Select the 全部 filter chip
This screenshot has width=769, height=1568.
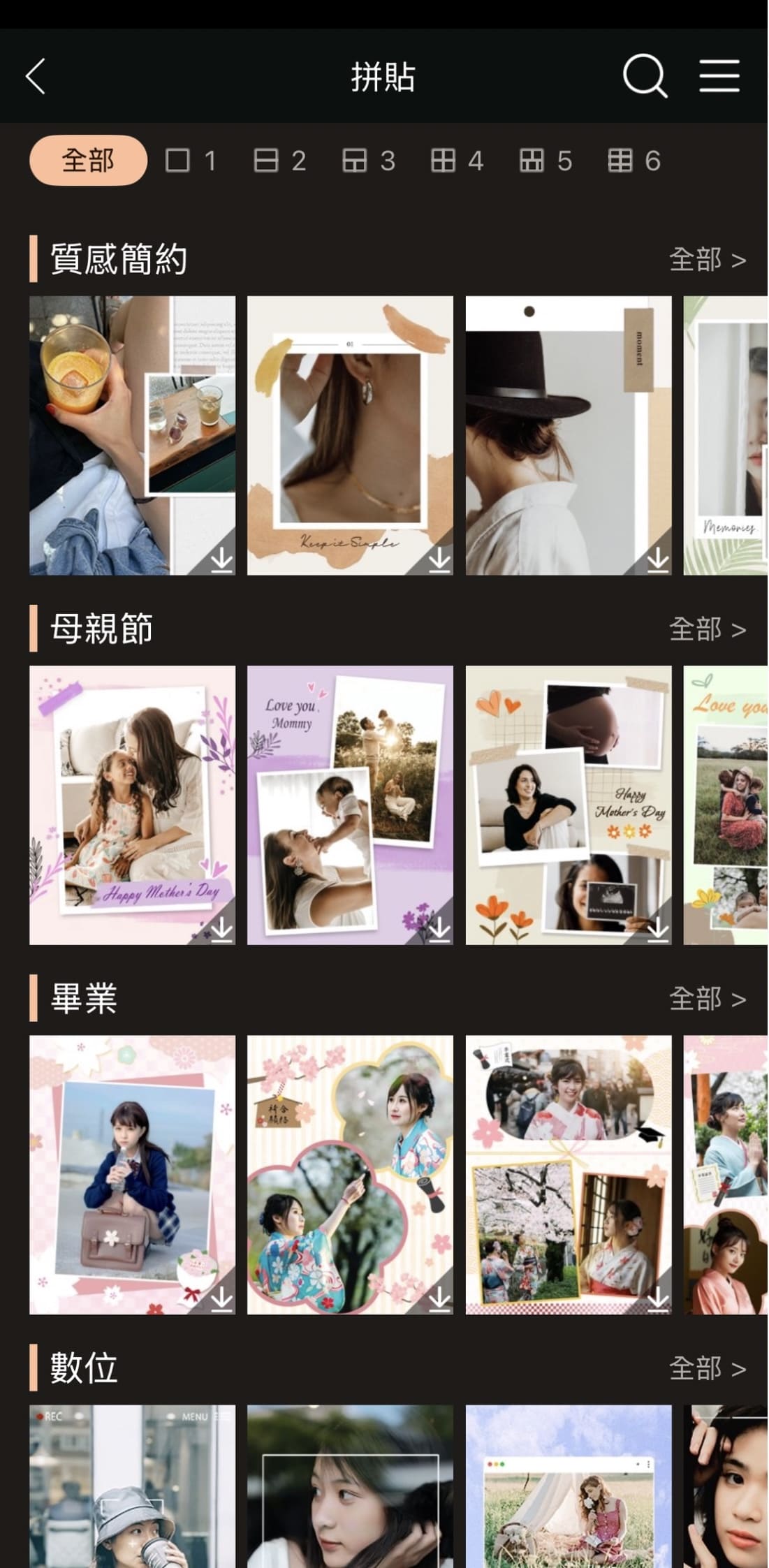tap(88, 161)
